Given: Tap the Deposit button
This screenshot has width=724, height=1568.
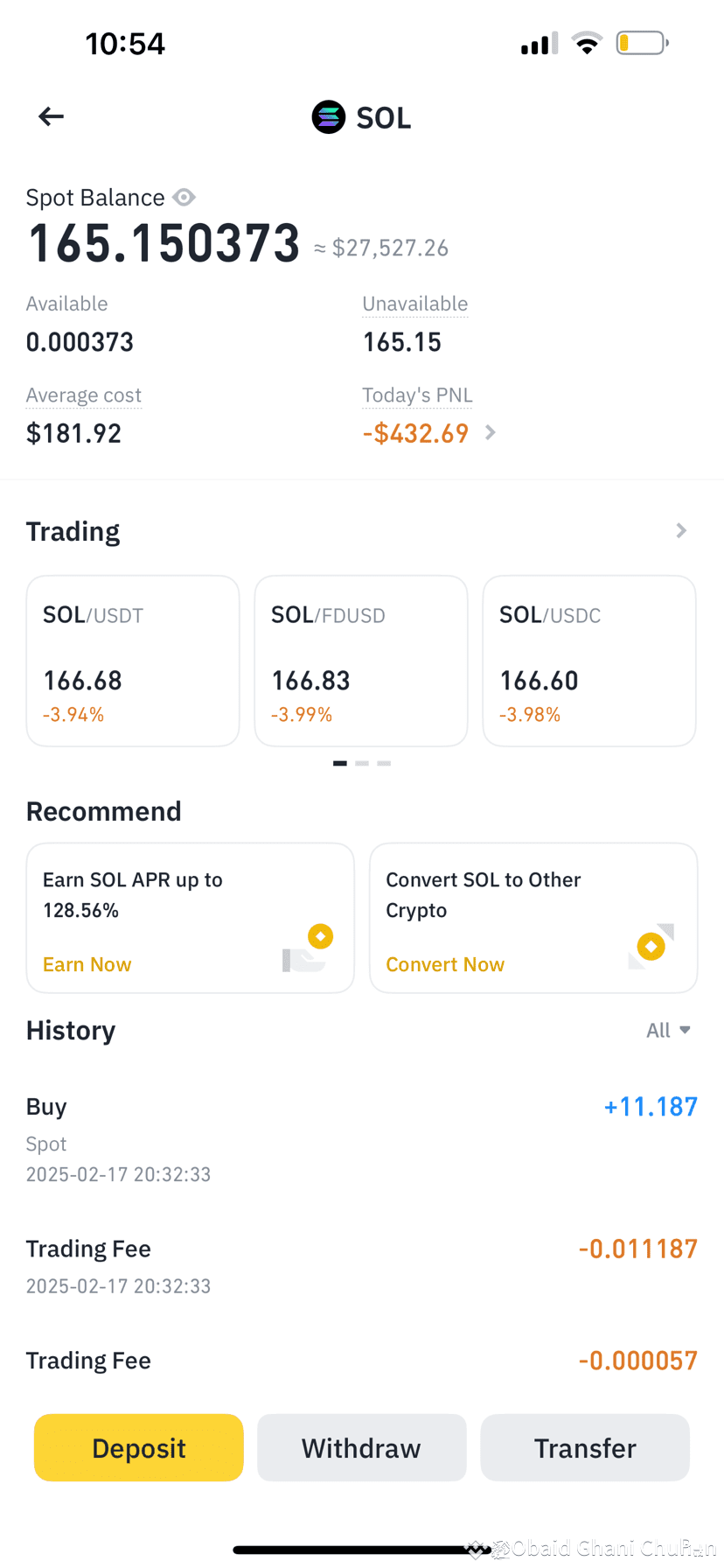Looking at the screenshot, I should pos(137,1448).
